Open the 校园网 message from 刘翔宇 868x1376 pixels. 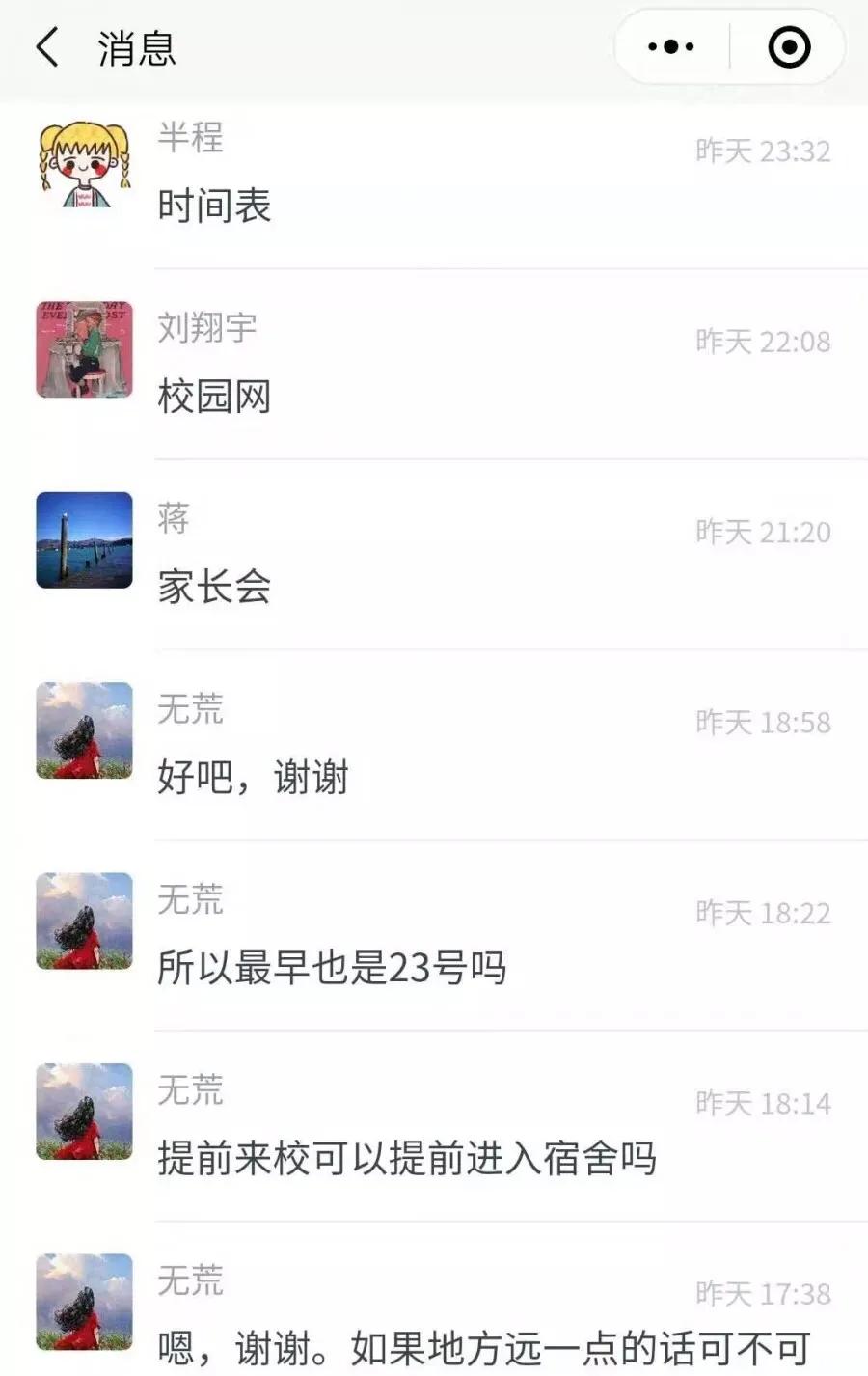click(214, 398)
